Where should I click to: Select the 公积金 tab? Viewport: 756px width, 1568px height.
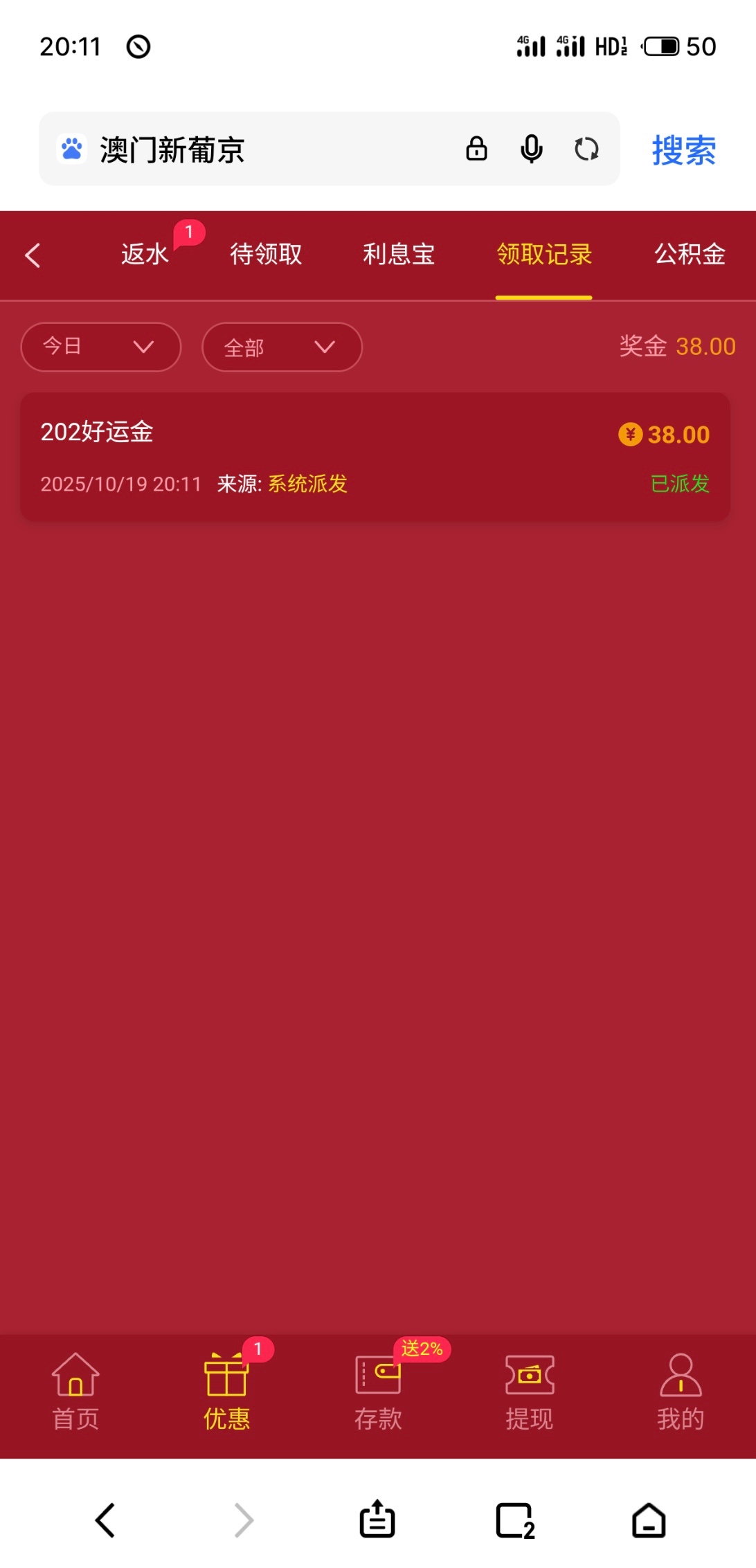[x=690, y=255]
